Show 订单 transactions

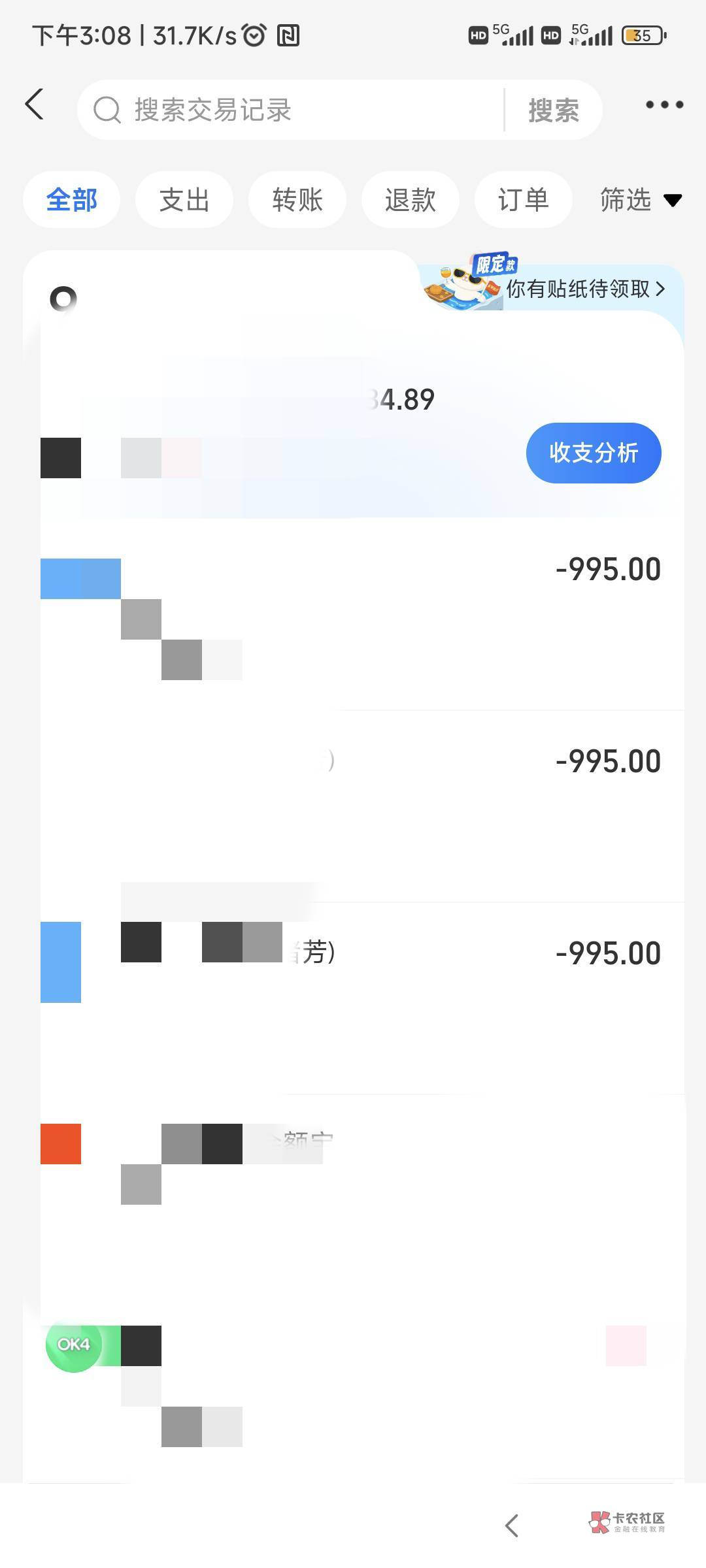coord(523,200)
